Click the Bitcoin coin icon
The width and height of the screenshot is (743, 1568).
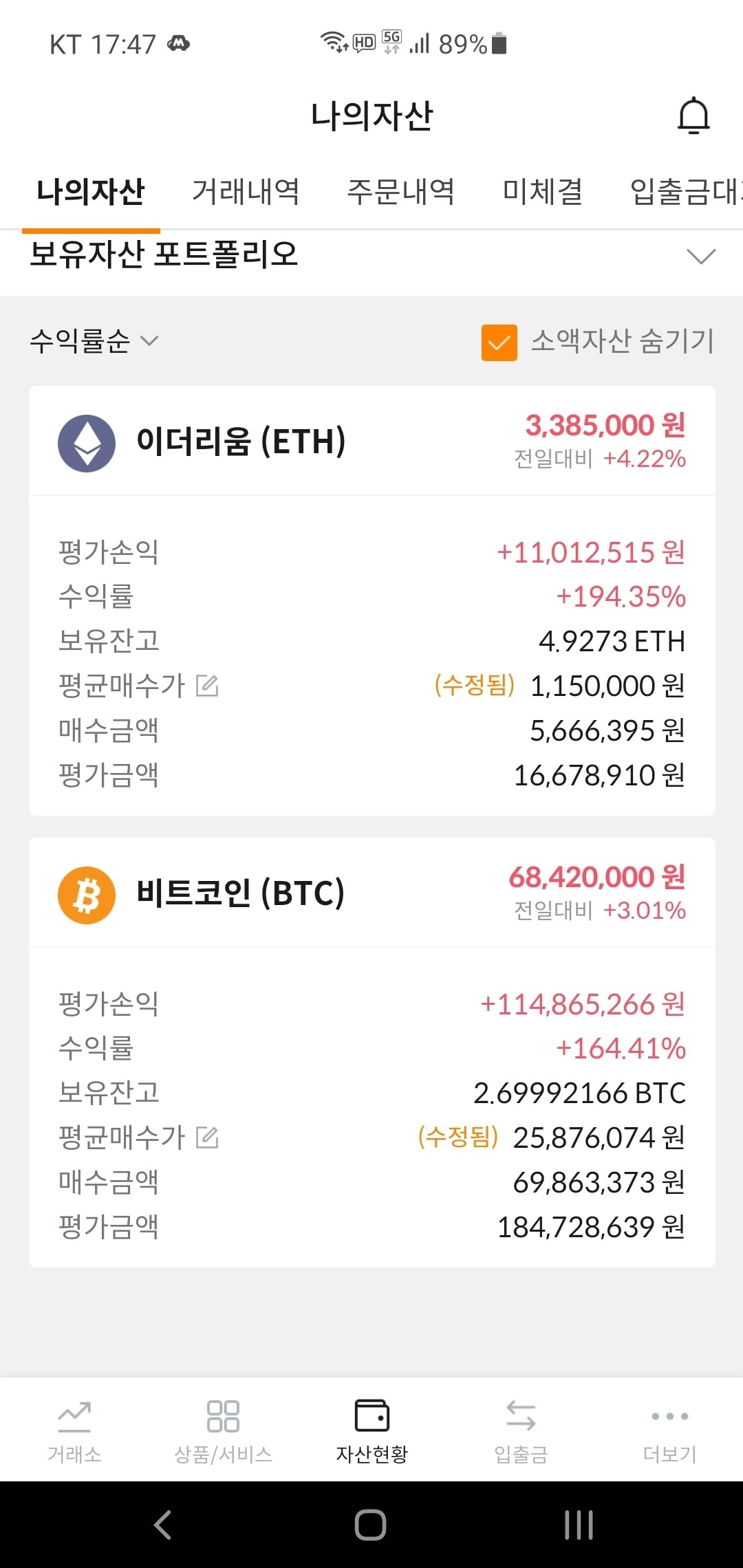86,892
